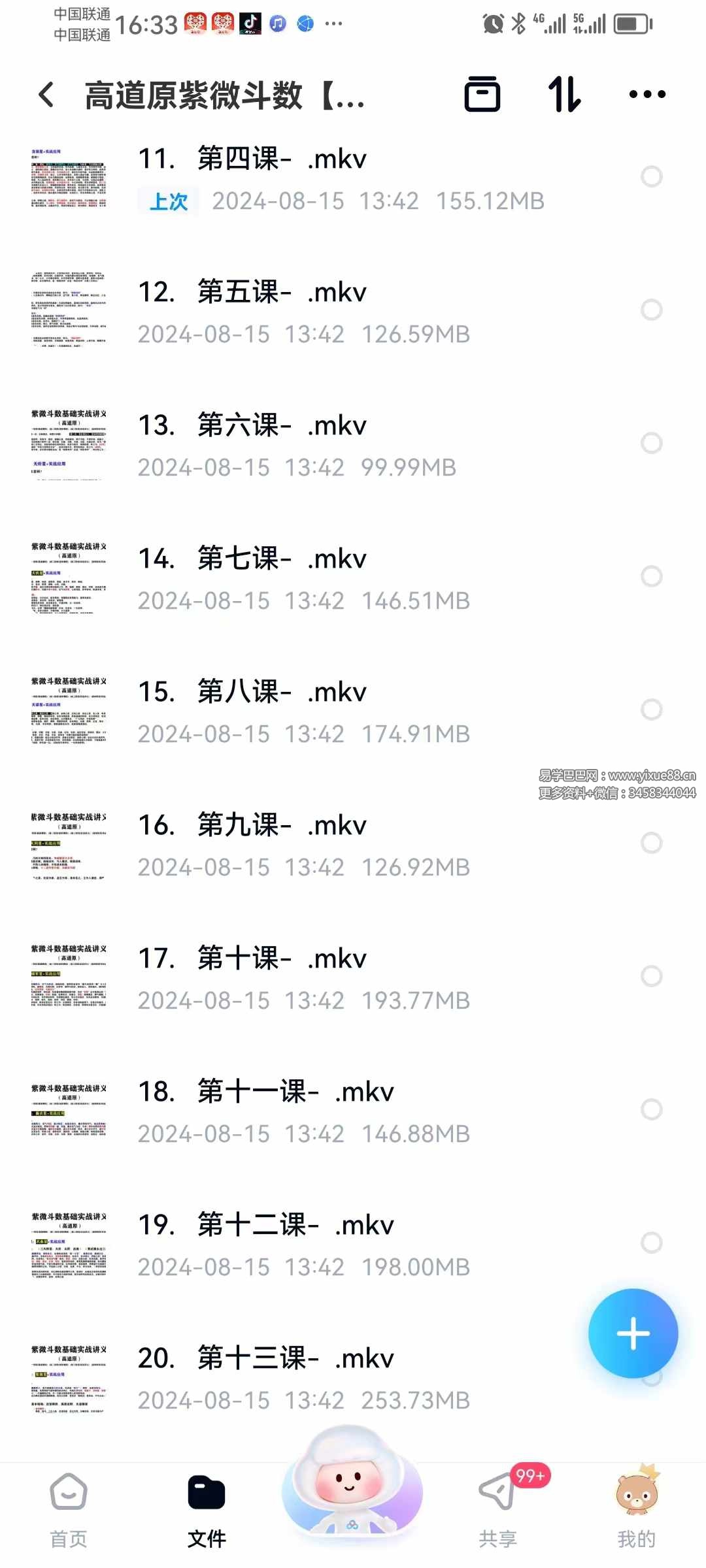Open the transfer list with the up-down arrows icon
Viewport: 706px width, 1568px height.
563,95
